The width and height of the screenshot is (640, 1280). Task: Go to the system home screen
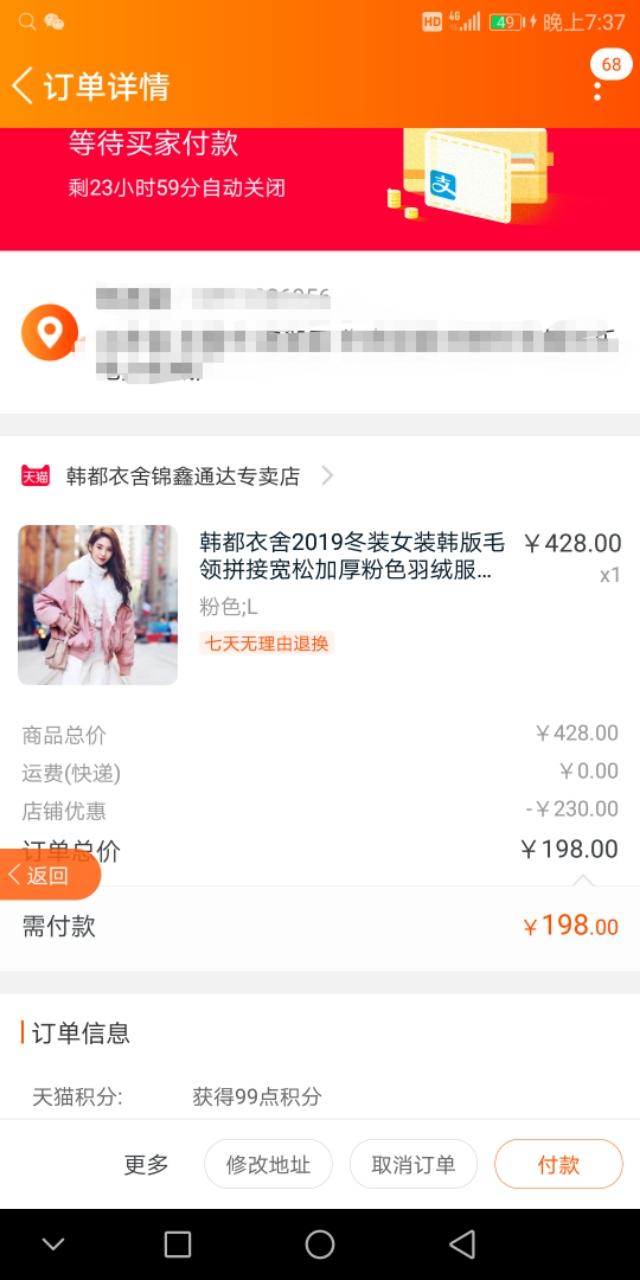click(x=320, y=1244)
